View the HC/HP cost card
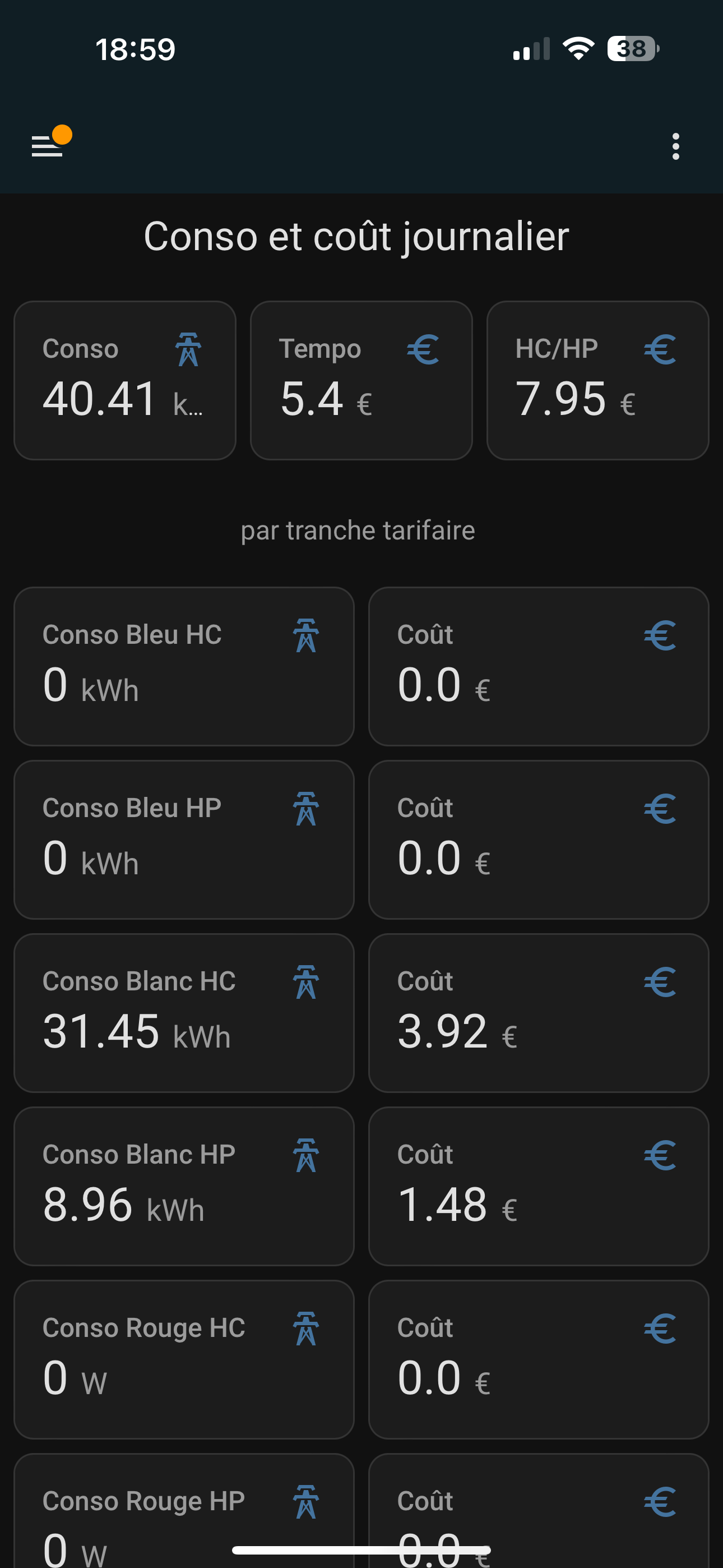The height and width of the screenshot is (1568, 723). pos(597,380)
